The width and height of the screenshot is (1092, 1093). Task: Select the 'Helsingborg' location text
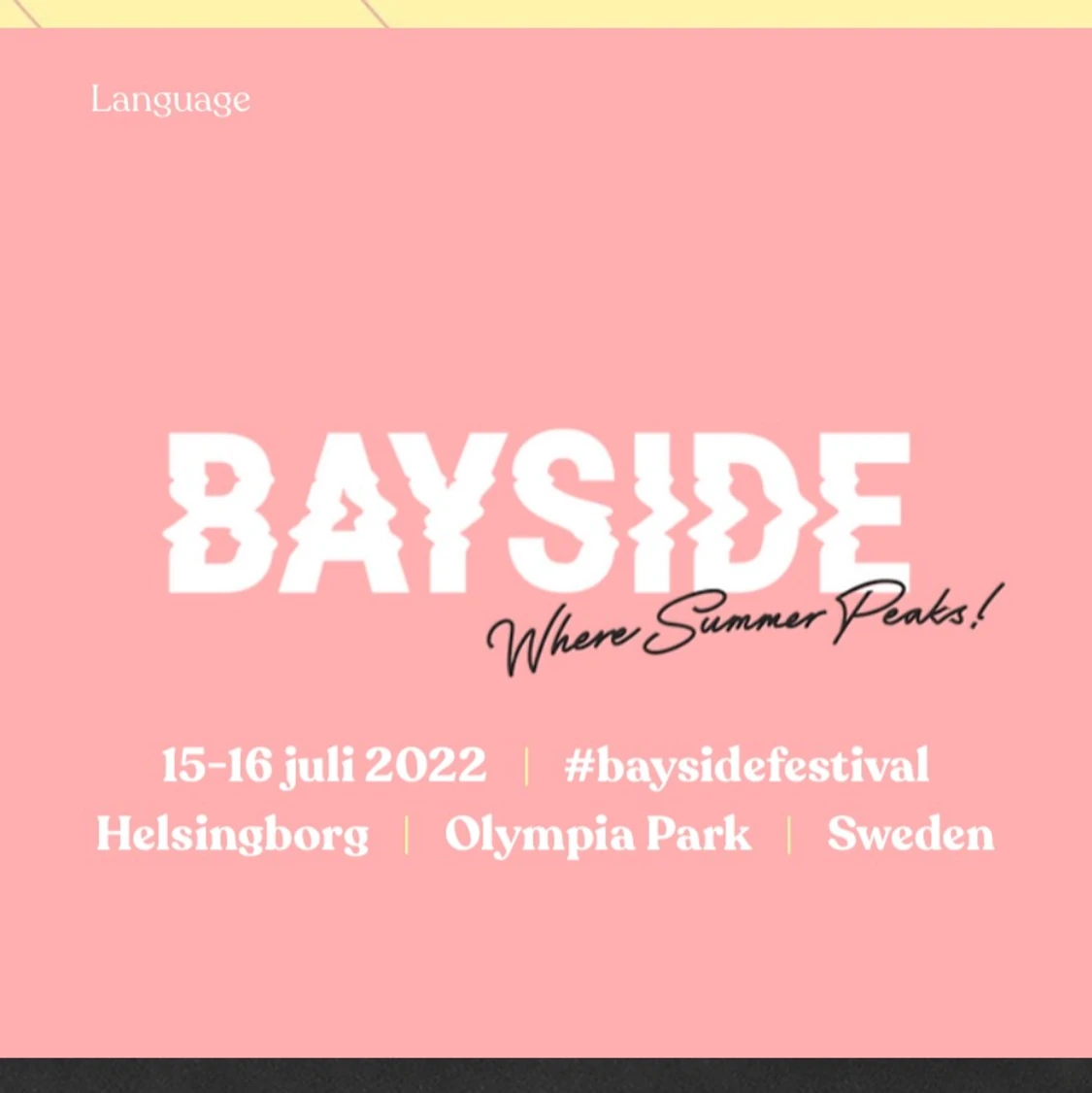(232, 834)
